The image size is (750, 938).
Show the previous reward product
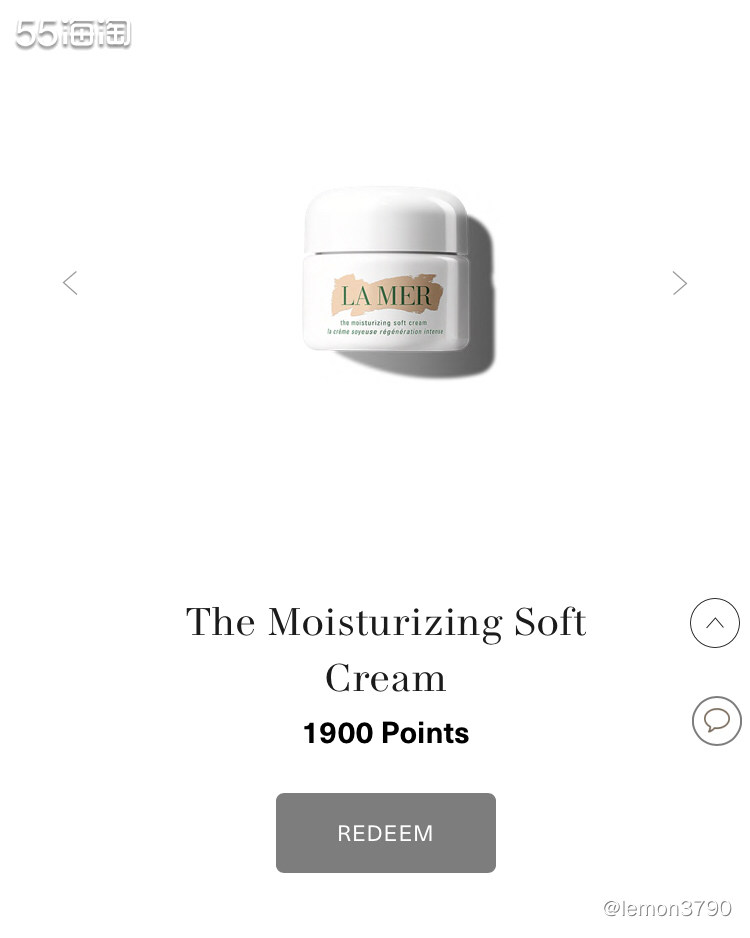point(70,283)
